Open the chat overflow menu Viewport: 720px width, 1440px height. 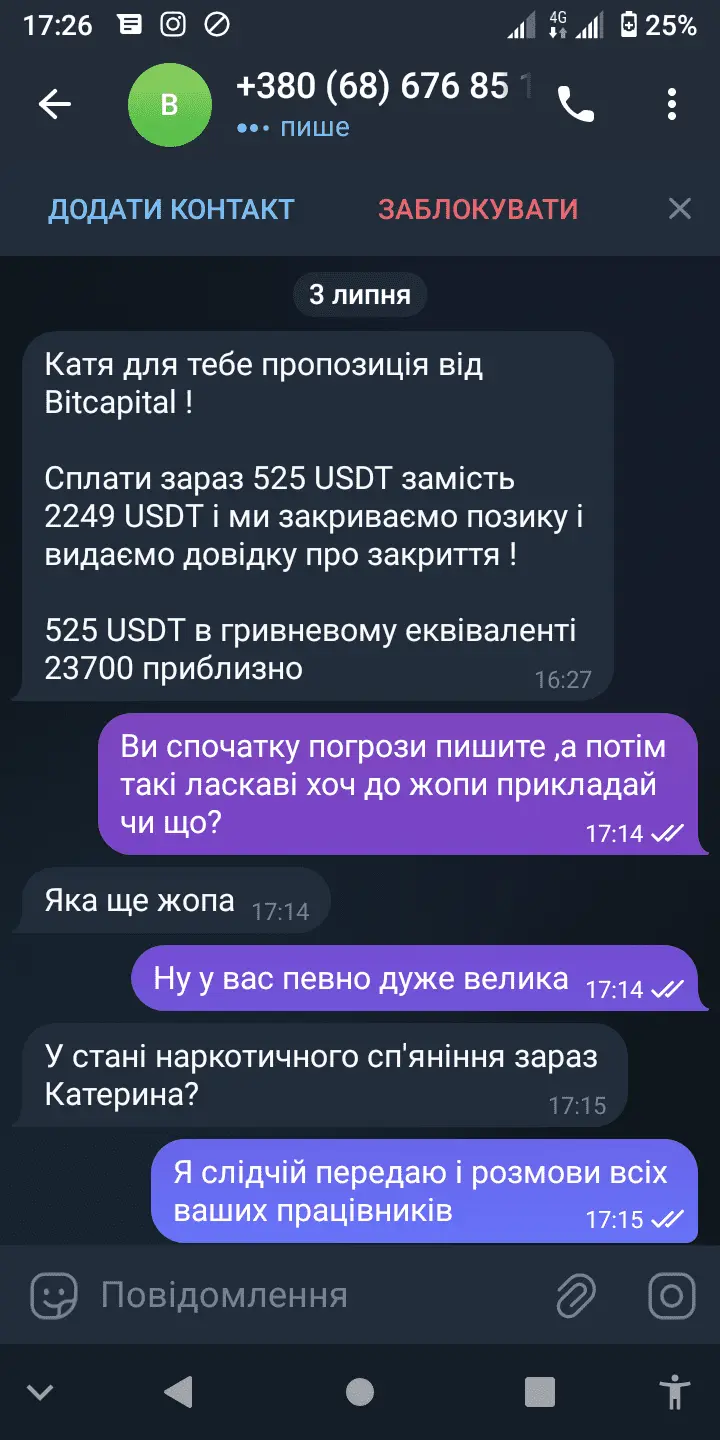(672, 104)
